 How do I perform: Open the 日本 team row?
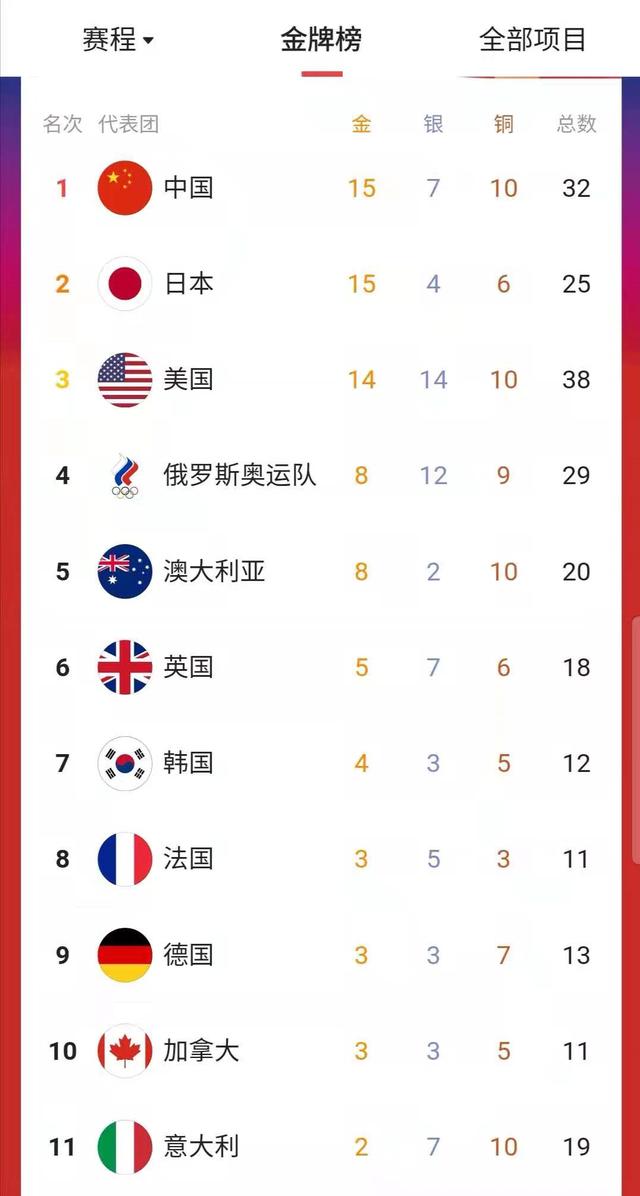coord(320,284)
